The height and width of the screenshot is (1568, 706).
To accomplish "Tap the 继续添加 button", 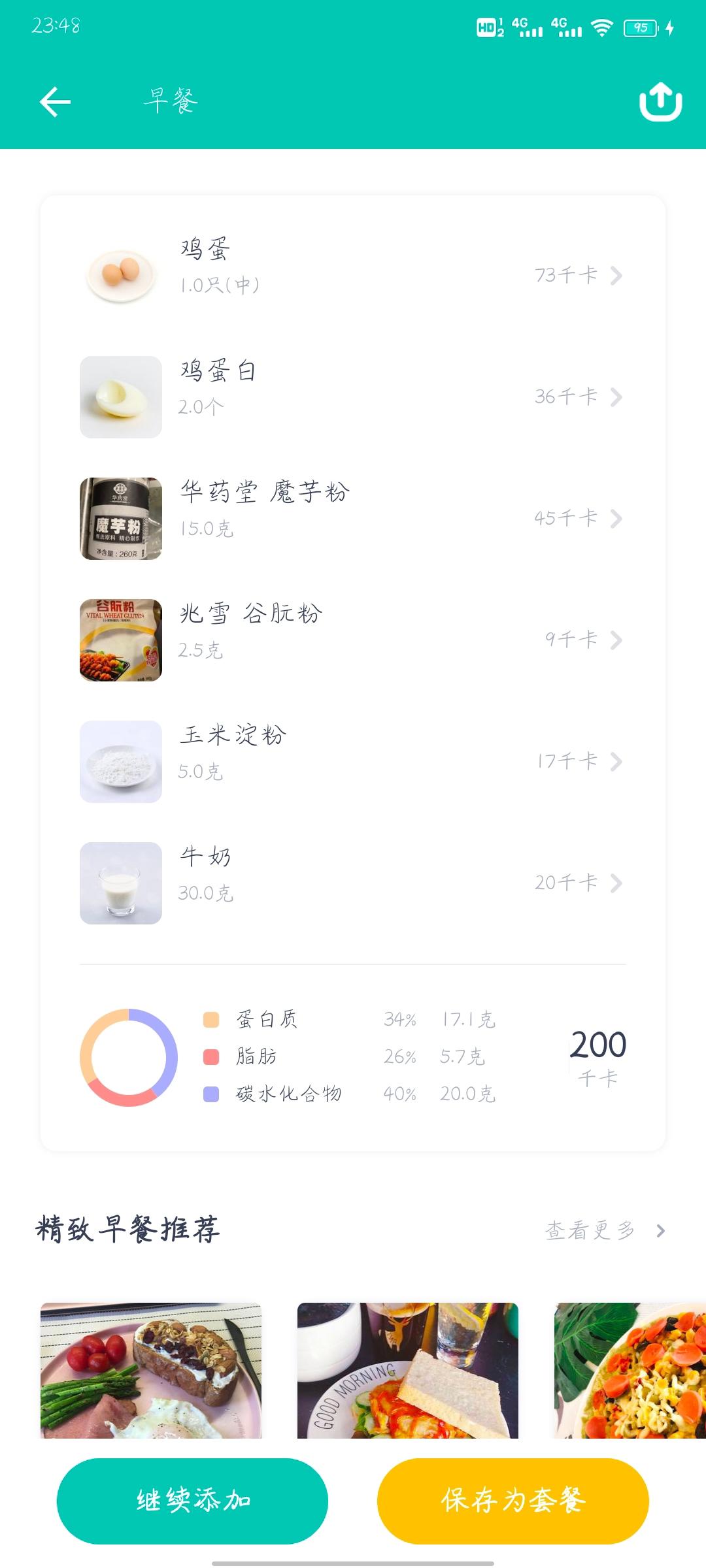I will click(x=193, y=1499).
